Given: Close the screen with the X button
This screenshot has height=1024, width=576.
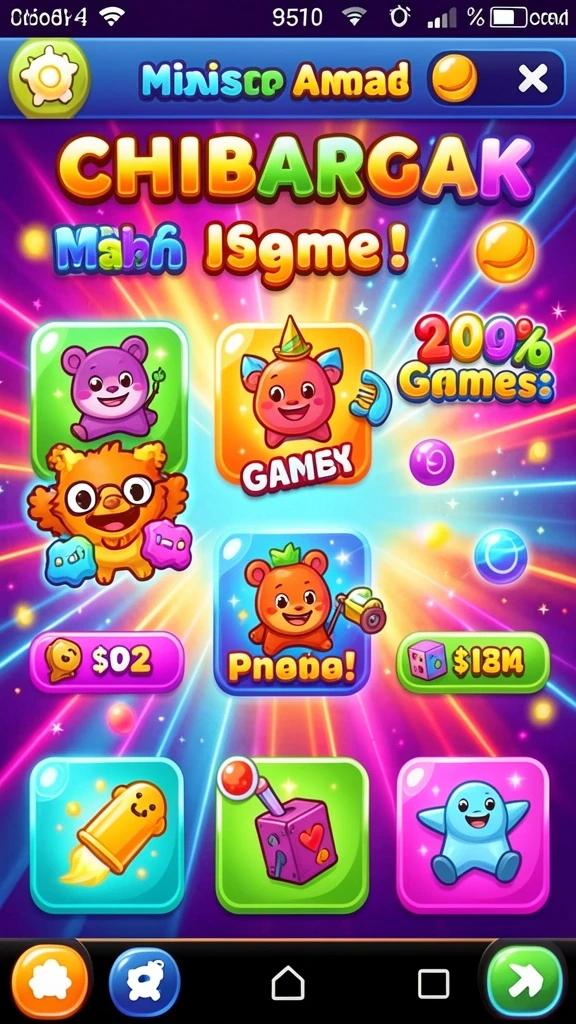Looking at the screenshot, I should [532, 80].
